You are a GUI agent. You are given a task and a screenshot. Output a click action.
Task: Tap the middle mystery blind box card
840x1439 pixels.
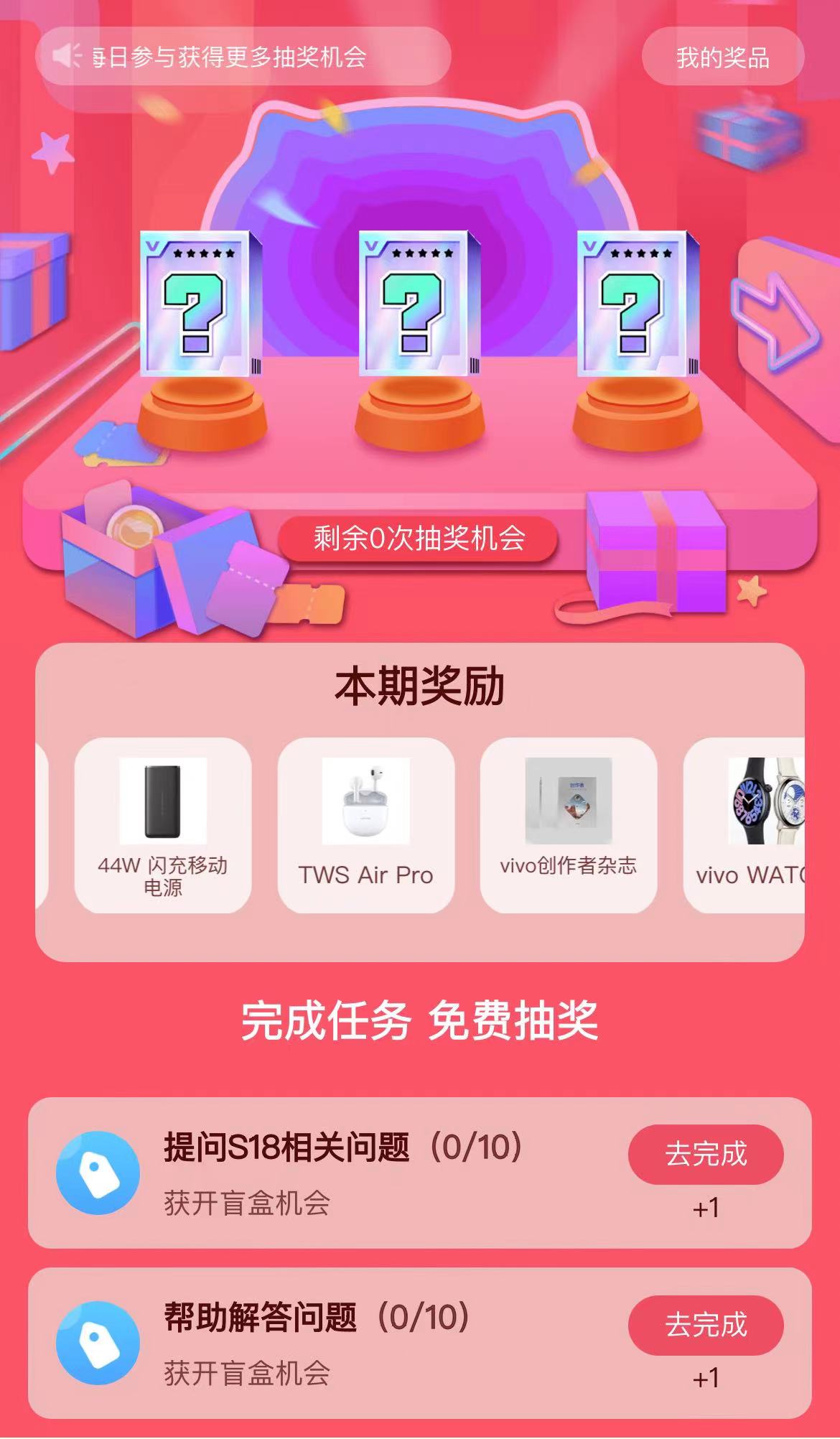coord(419,304)
